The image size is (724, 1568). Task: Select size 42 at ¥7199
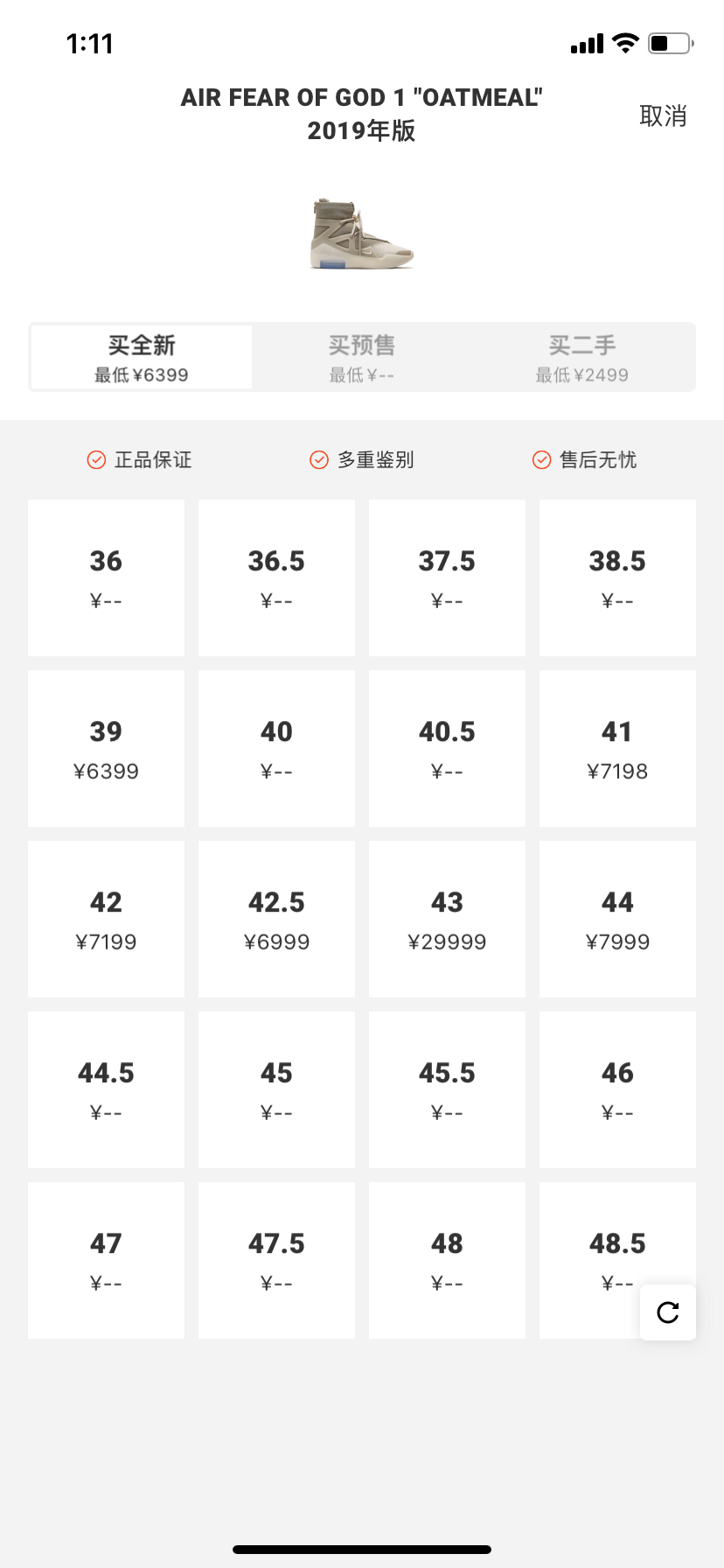[106, 919]
